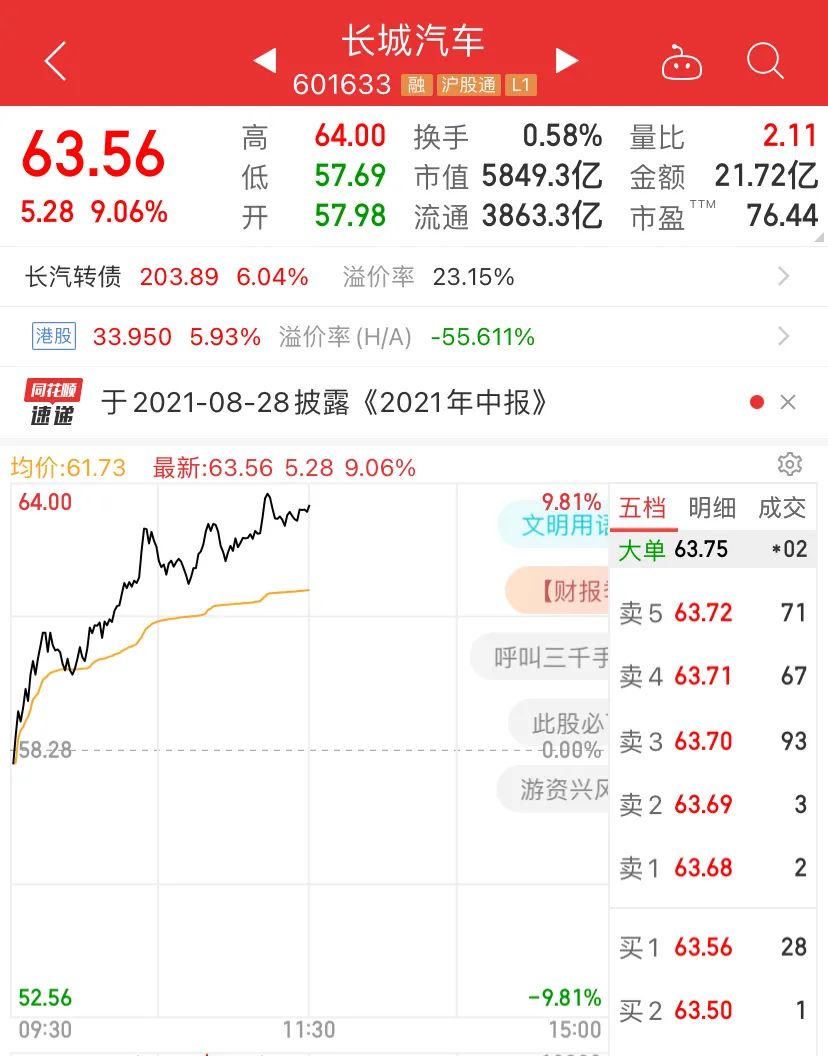Tap the 大单 large order row
This screenshot has height=1056, width=828.
tap(713, 549)
